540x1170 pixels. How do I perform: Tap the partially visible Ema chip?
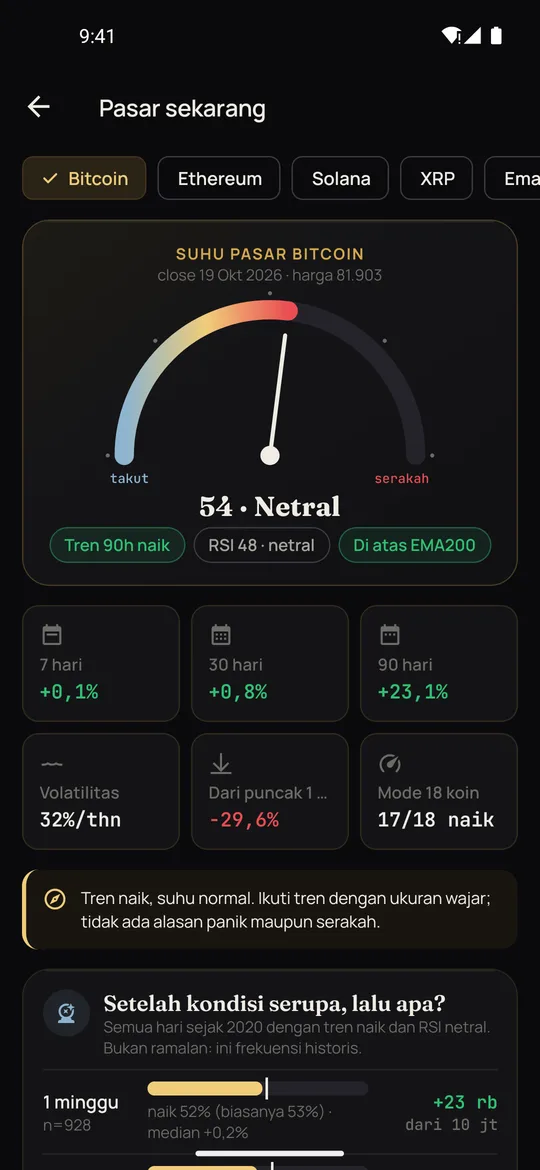[512, 178]
